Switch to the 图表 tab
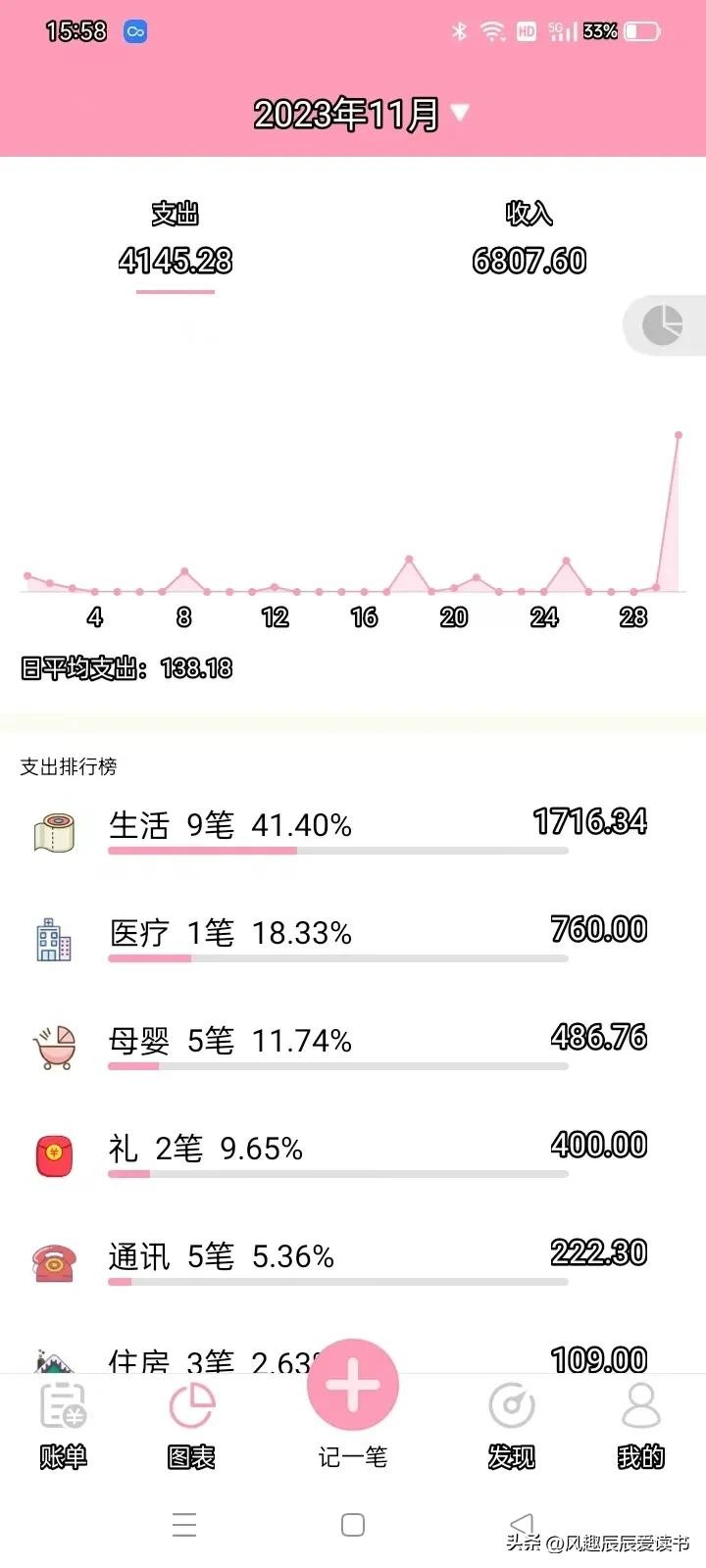 coord(191,1424)
